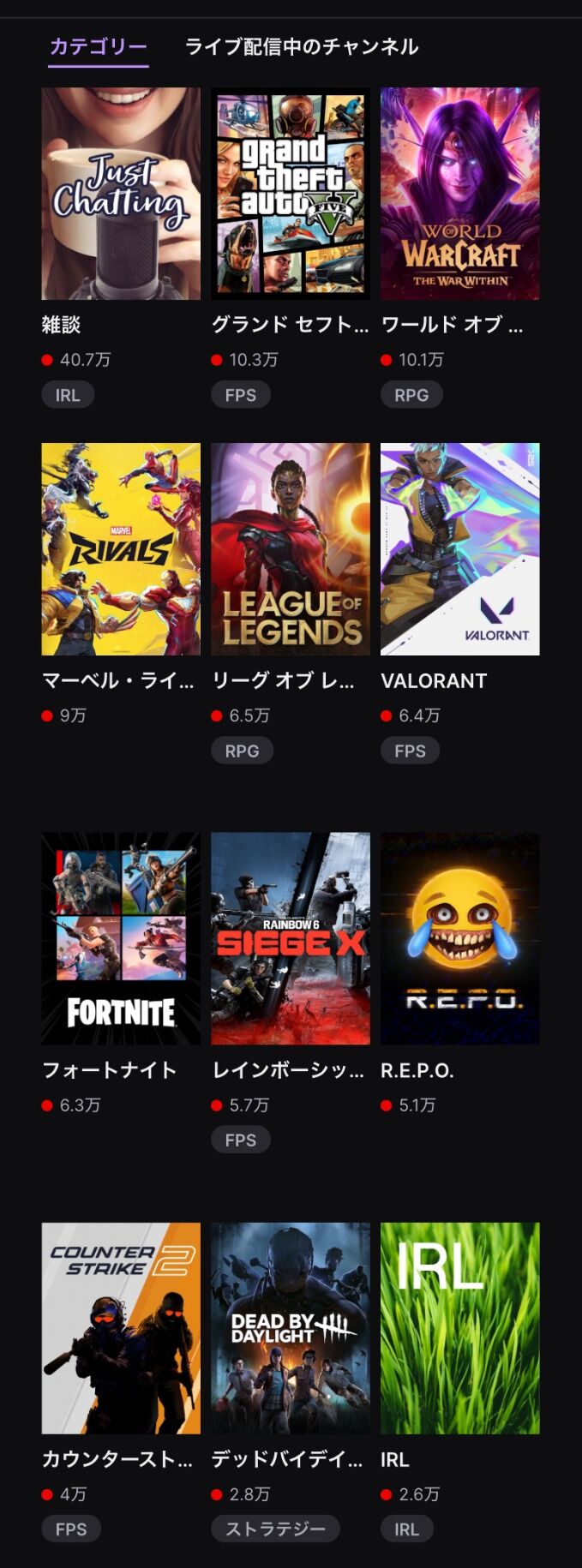The image size is (582, 1568).
Task: View the World of Warcraft category
Action: click(459, 194)
